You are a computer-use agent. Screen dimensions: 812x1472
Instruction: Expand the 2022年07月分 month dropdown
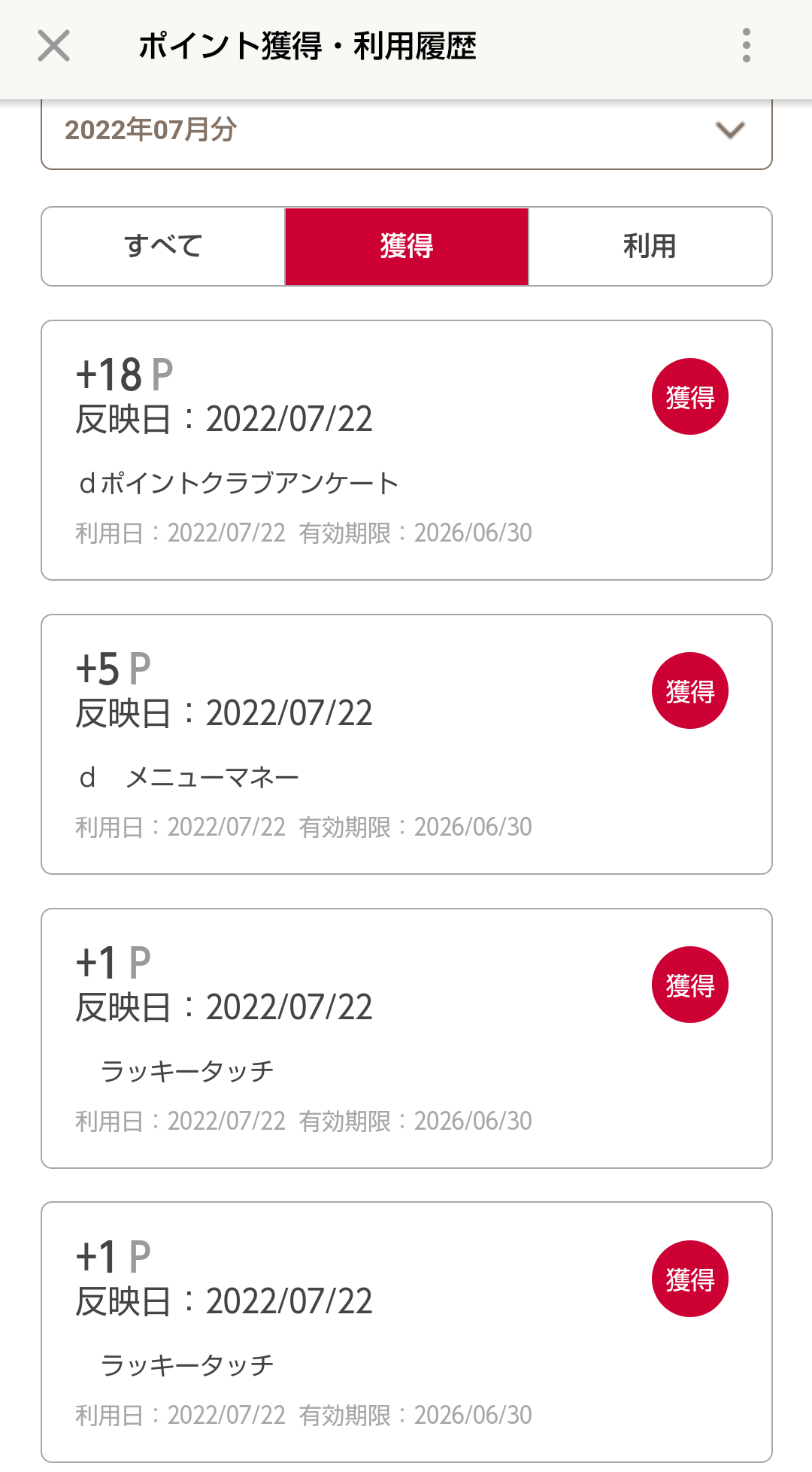click(406, 131)
